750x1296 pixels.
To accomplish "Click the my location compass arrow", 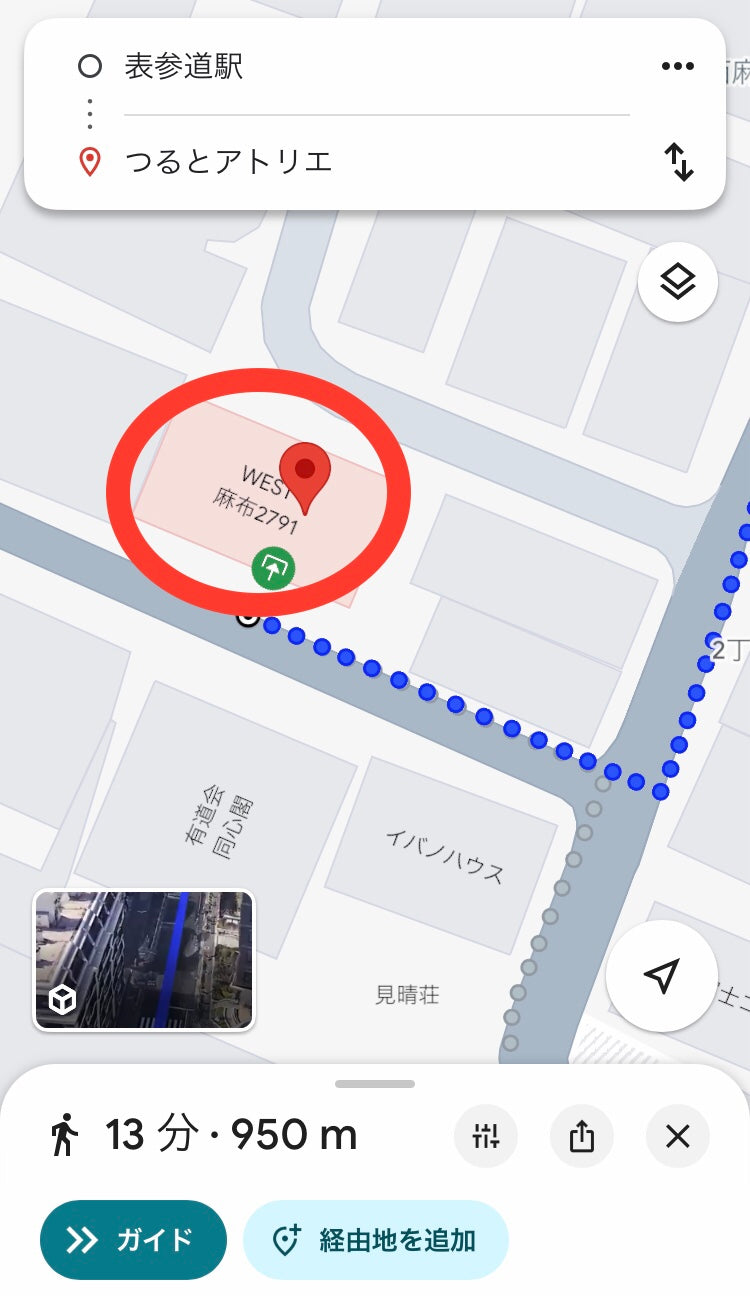I will (659, 976).
